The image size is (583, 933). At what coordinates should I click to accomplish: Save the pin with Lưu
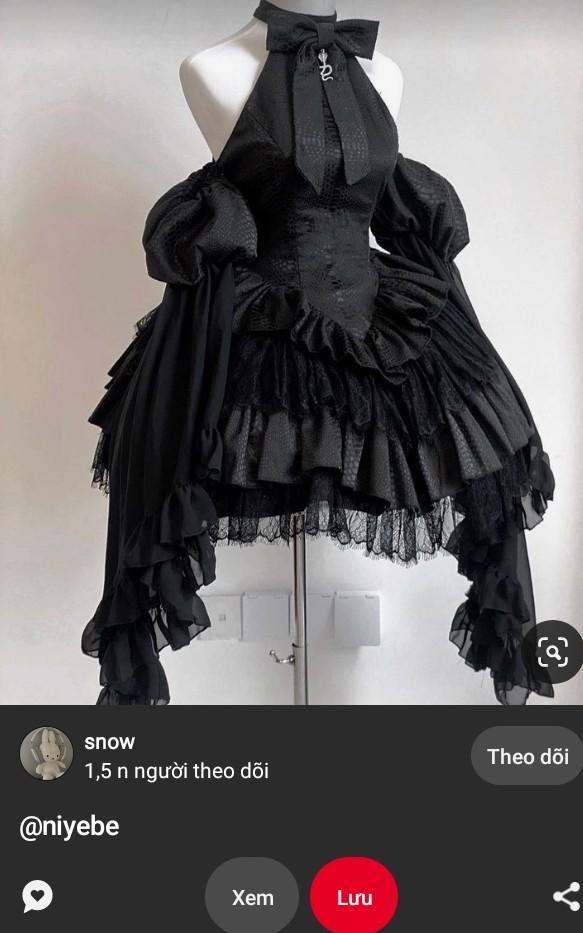click(x=355, y=897)
